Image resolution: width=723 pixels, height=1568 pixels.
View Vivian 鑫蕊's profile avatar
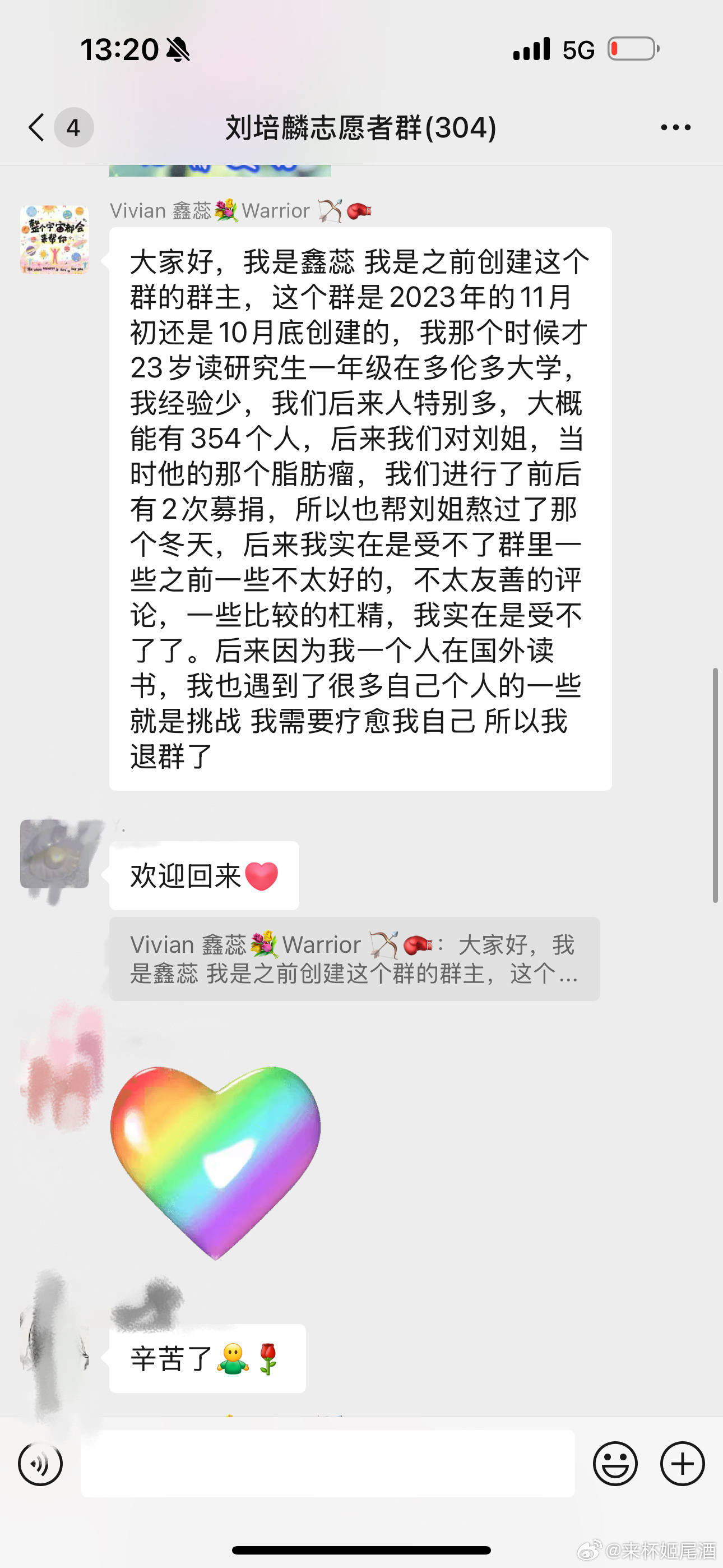coord(54,239)
